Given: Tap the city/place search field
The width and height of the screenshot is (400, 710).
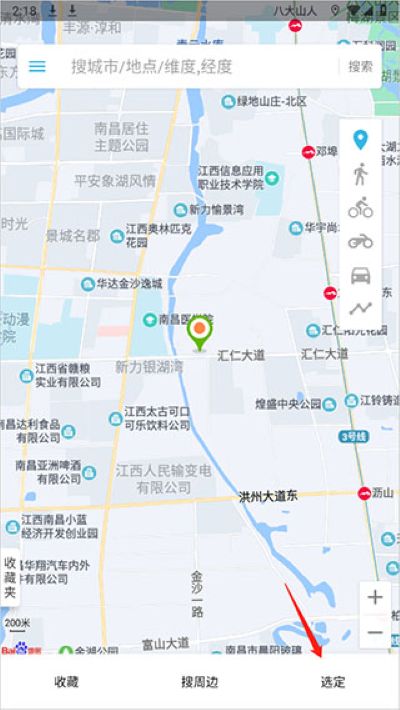Looking at the screenshot, I should (x=199, y=67).
